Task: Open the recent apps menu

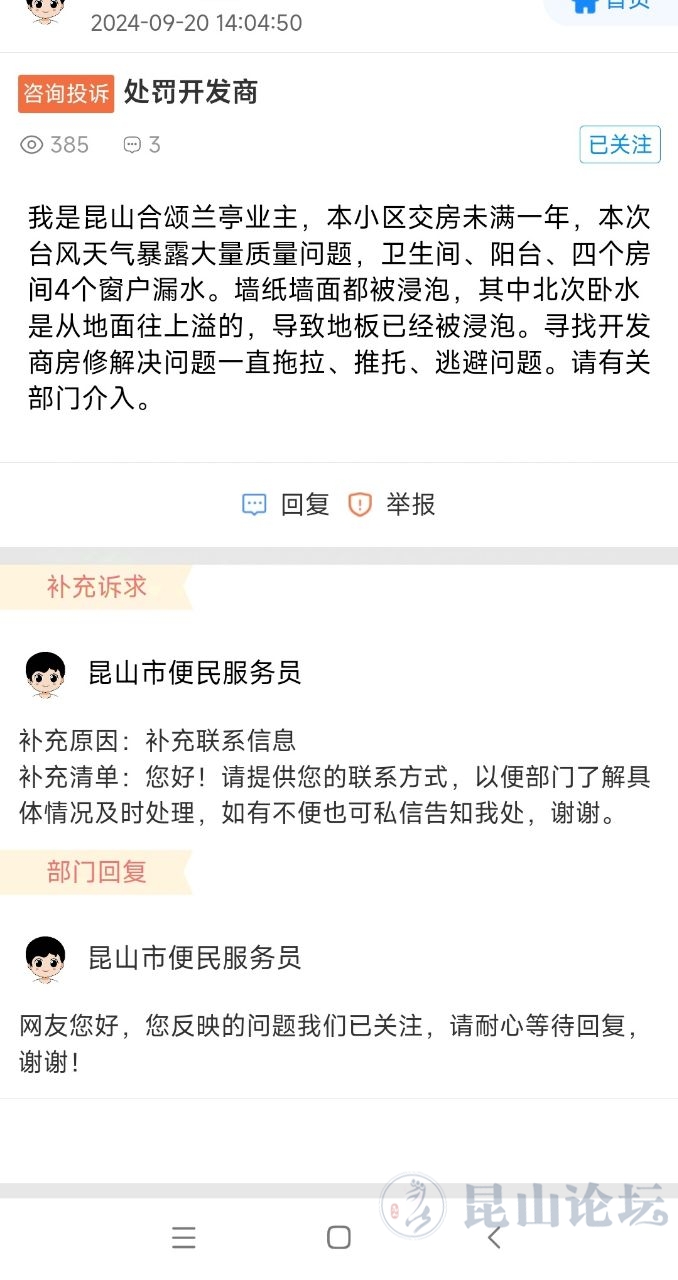Action: coord(184,1237)
